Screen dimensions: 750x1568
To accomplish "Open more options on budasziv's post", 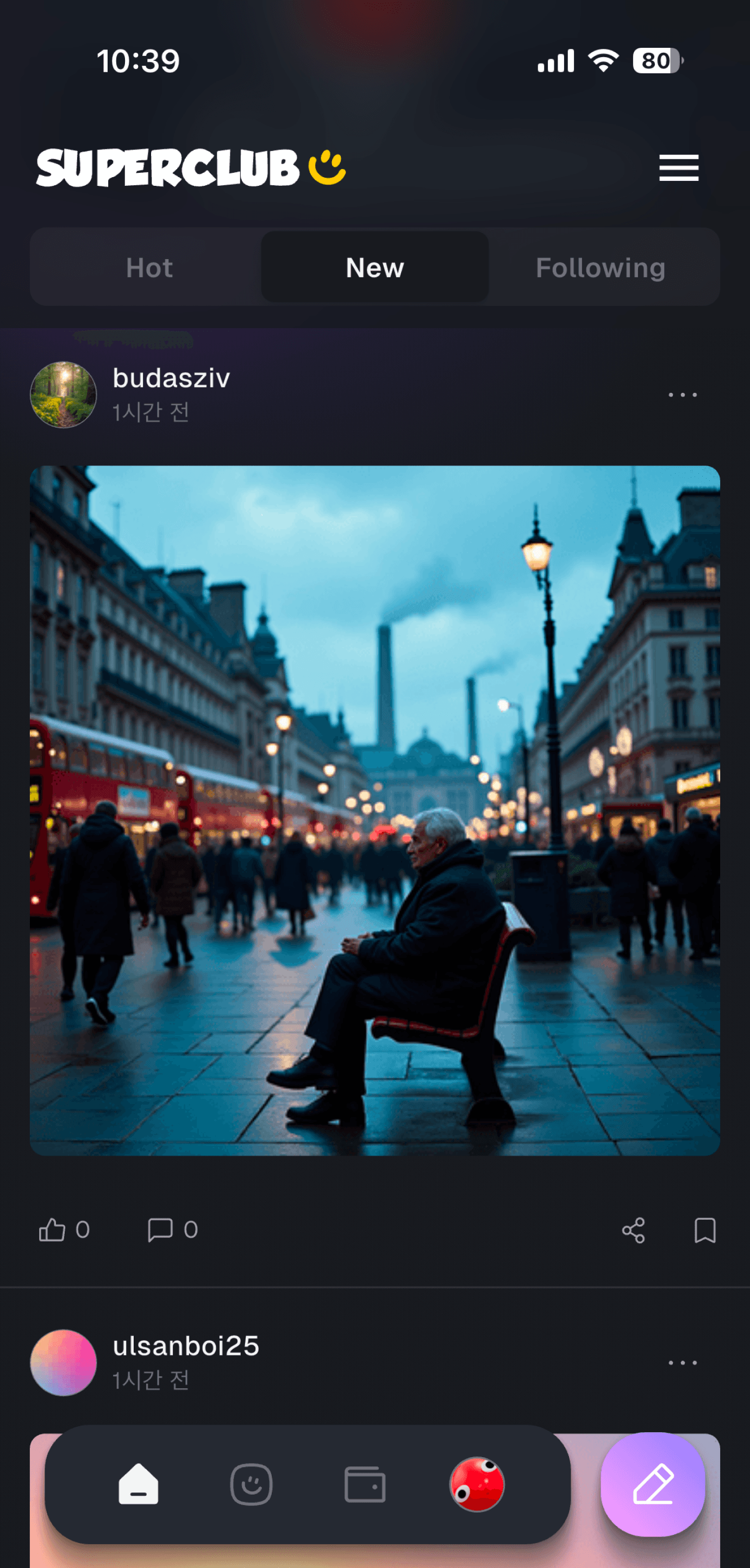I will pos(682,394).
